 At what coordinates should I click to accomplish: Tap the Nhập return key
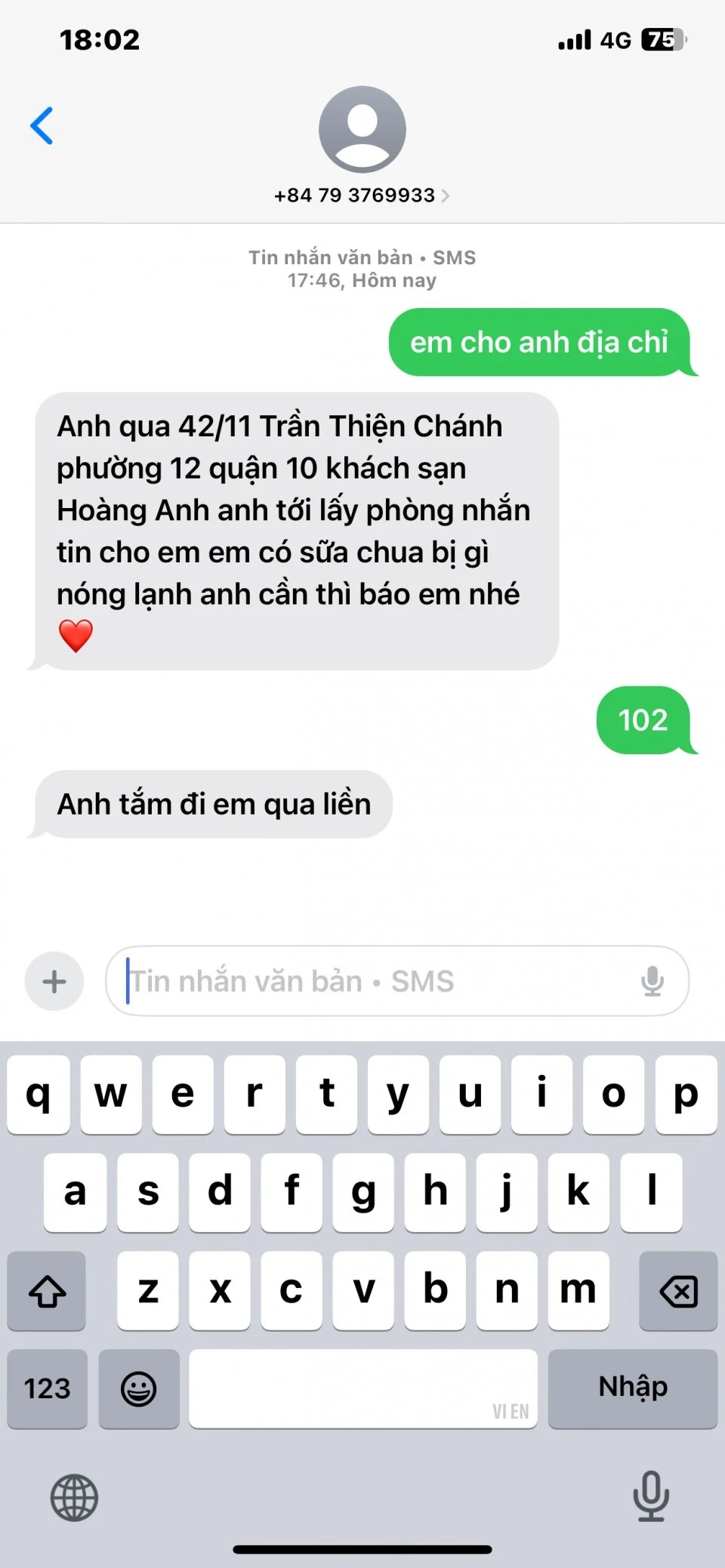click(633, 1388)
